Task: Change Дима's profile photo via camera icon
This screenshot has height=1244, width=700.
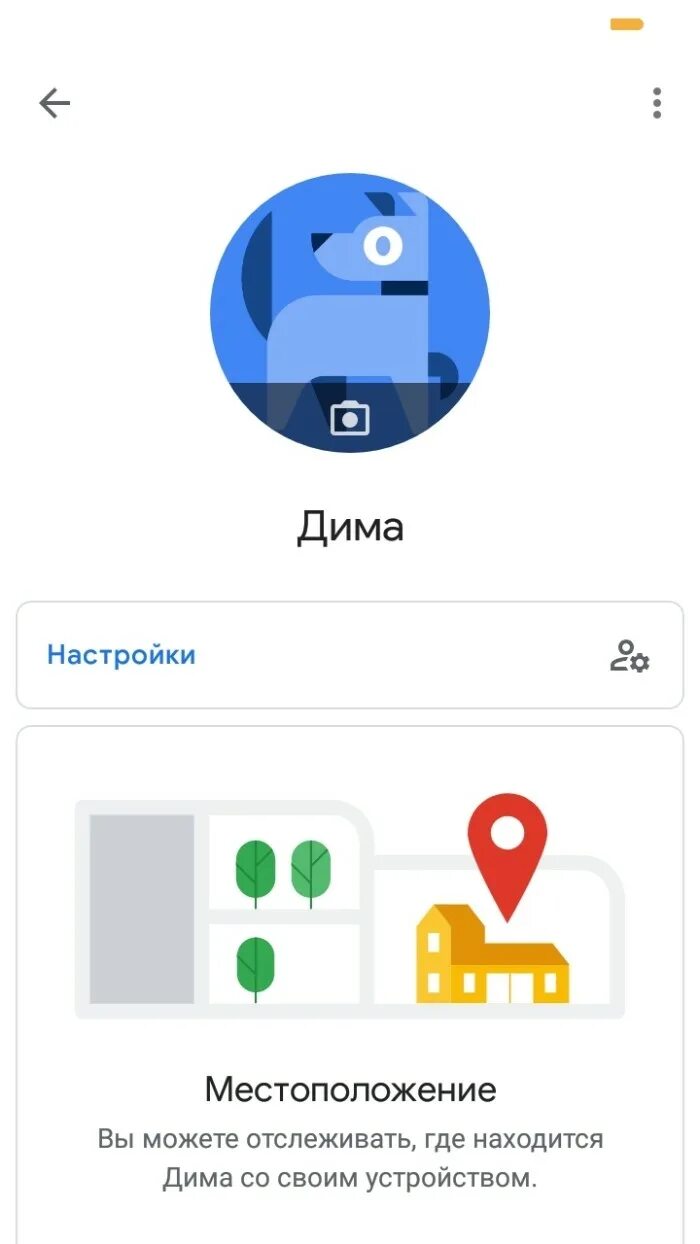Action: point(350,417)
